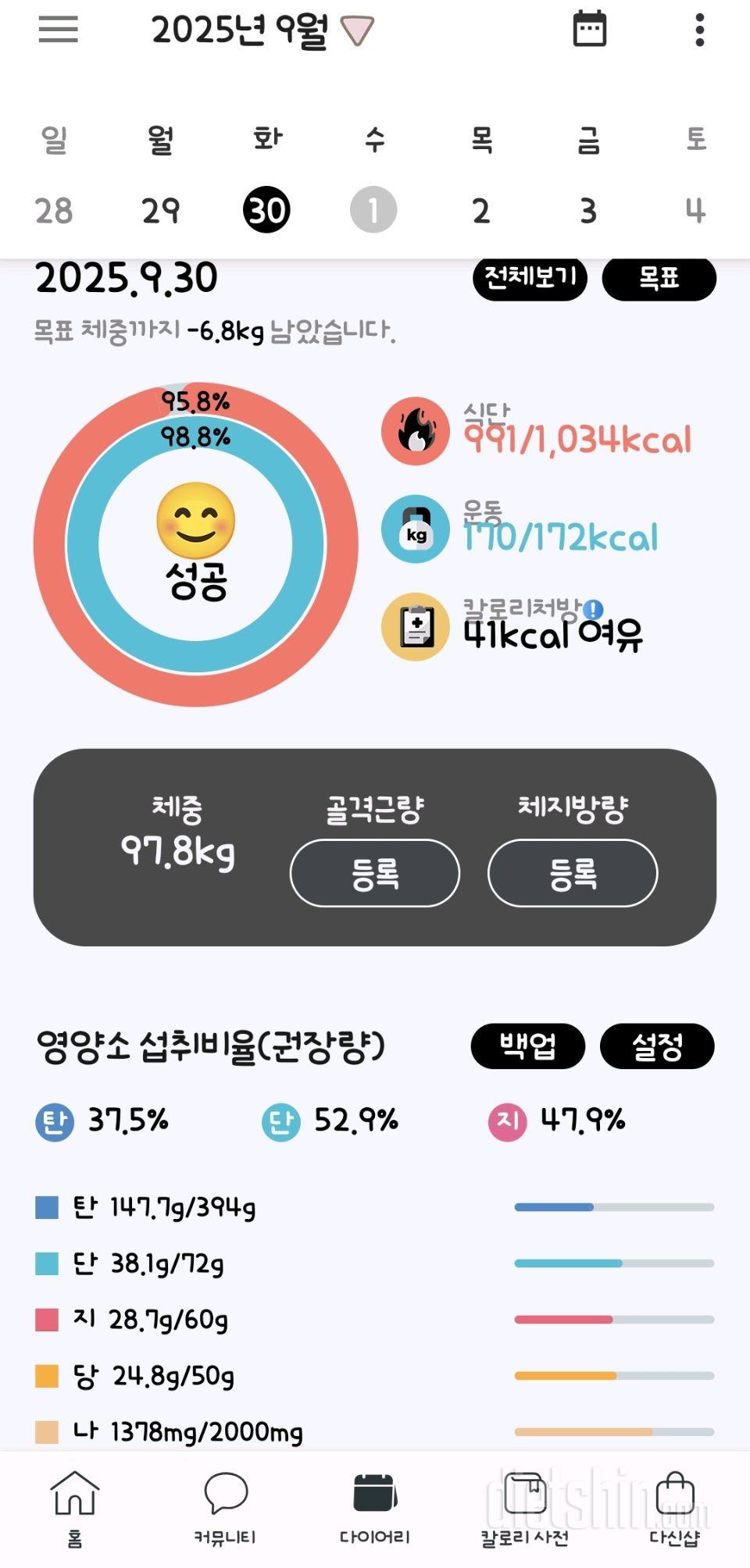The width and height of the screenshot is (750, 1568).
Task: Open the 목표 goal button
Action: [659, 277]
